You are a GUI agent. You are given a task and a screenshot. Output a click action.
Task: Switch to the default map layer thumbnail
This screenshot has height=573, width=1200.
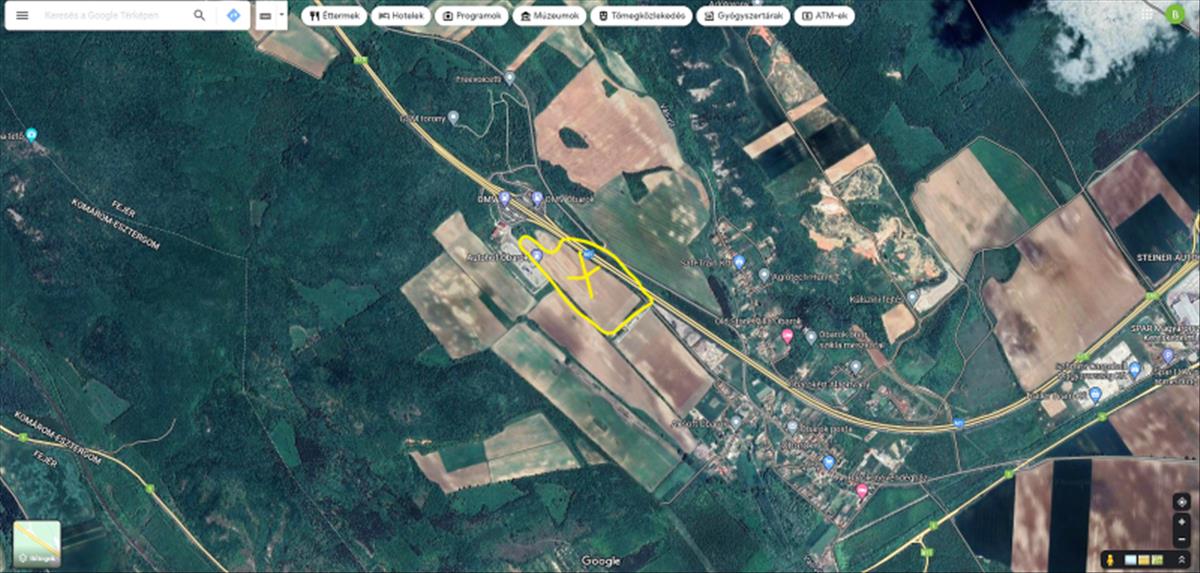pos(37,544)
